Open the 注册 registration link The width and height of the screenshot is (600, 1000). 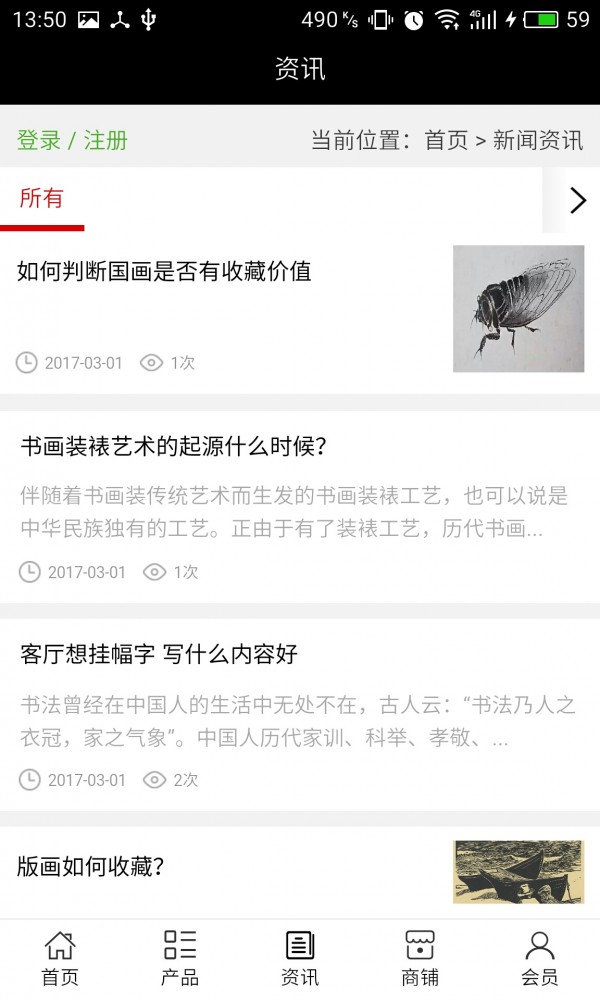coord(106,141)
